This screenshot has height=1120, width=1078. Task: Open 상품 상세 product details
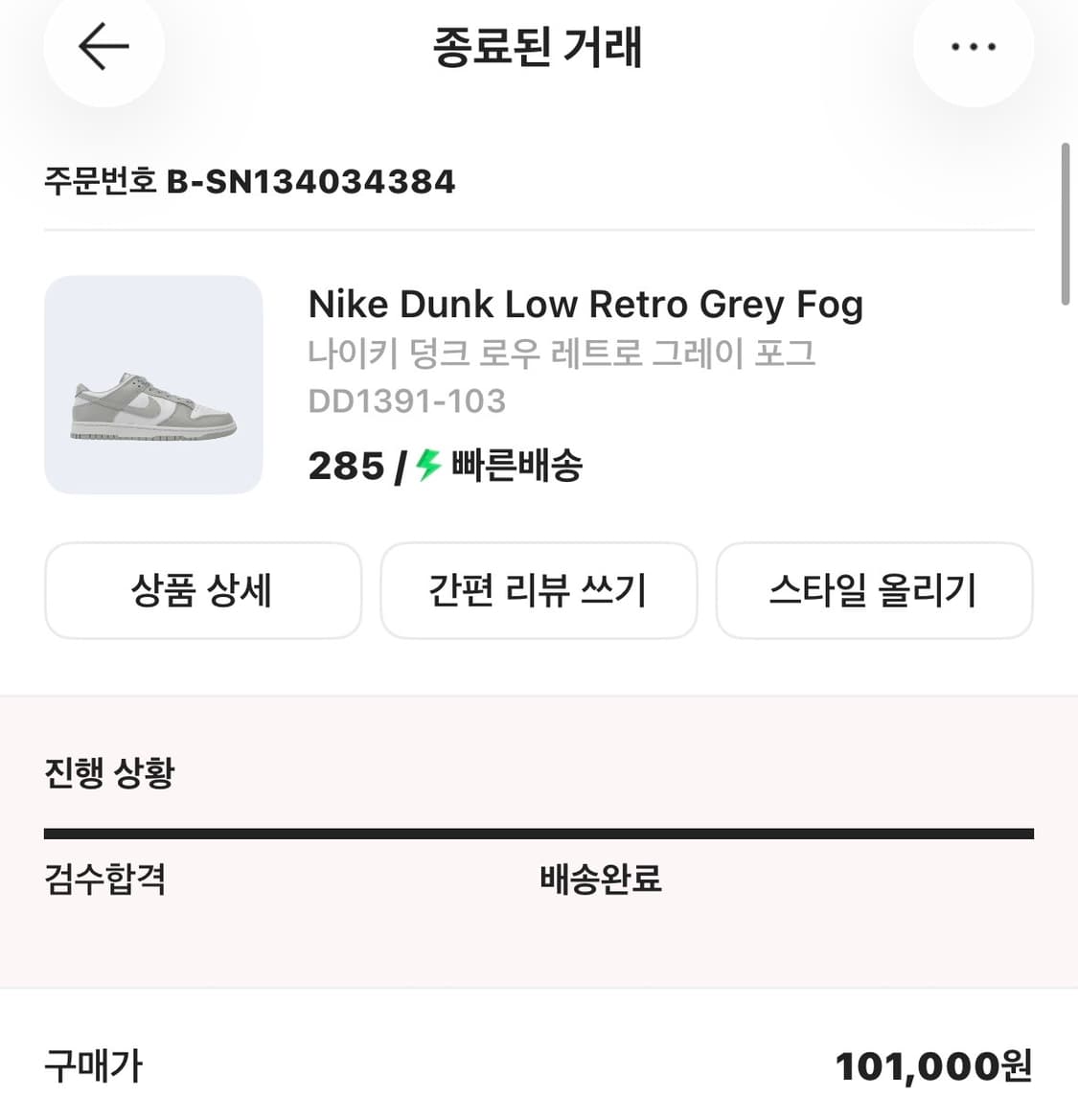(x=202, y=591)
